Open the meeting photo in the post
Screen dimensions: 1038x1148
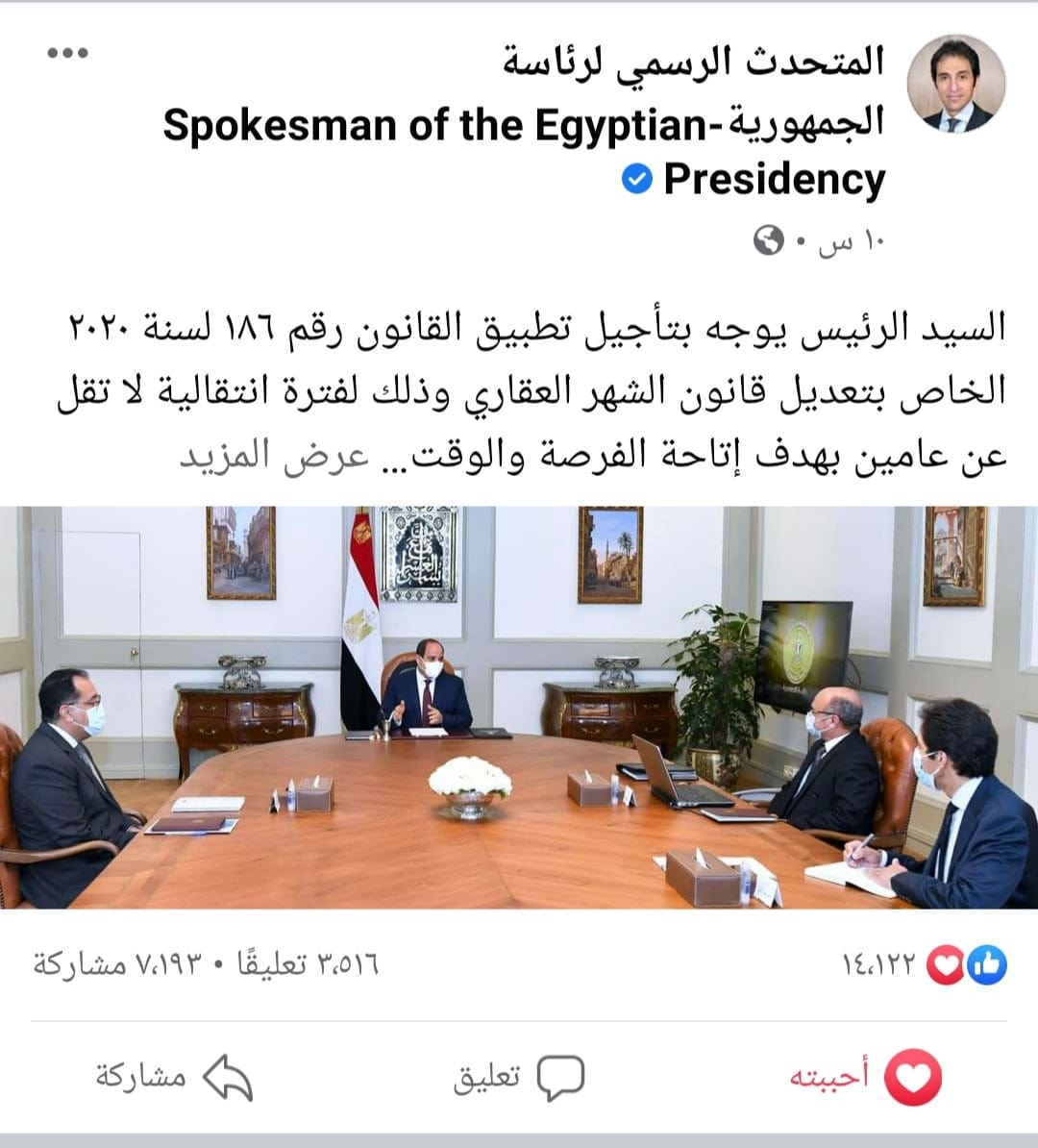pyautogui.click(x=519, y=707)
